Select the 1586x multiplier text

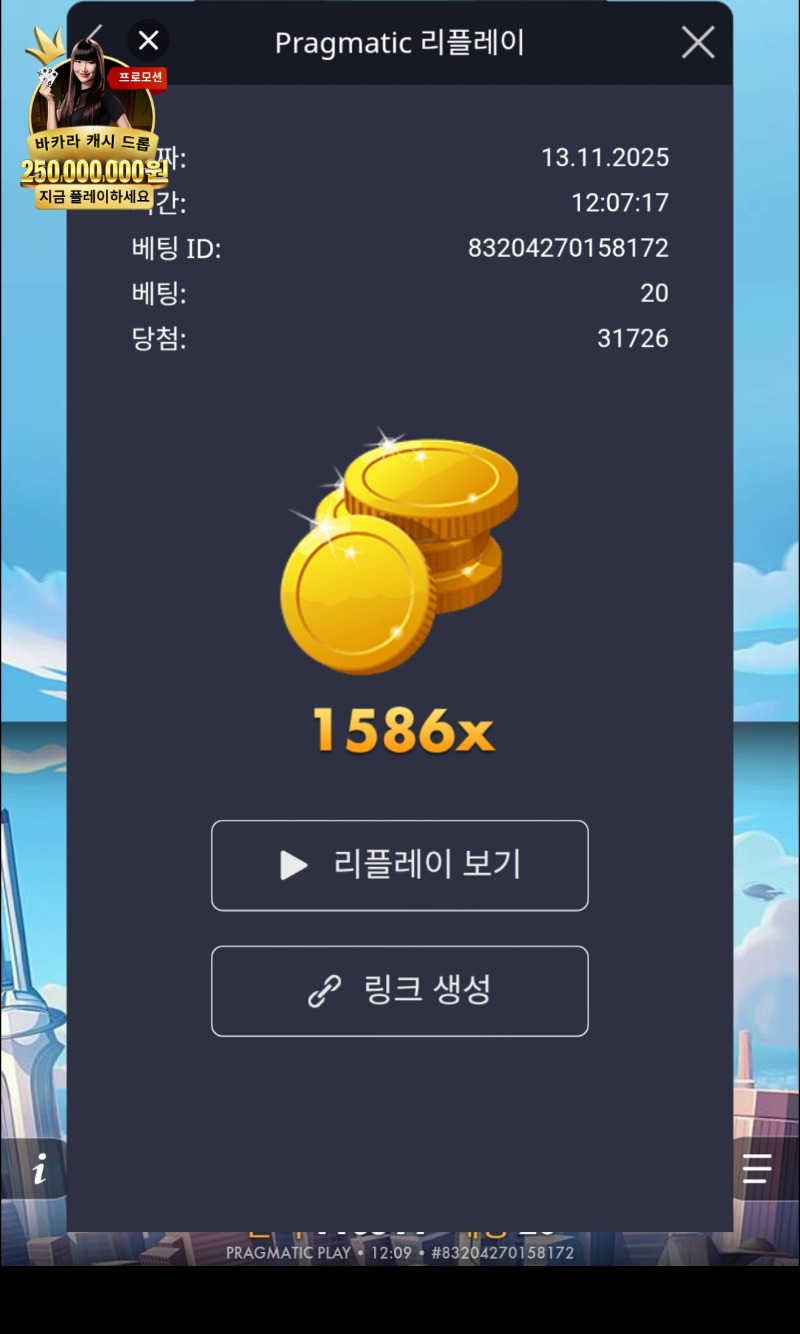pyautogui.click(x=400, y=730)
